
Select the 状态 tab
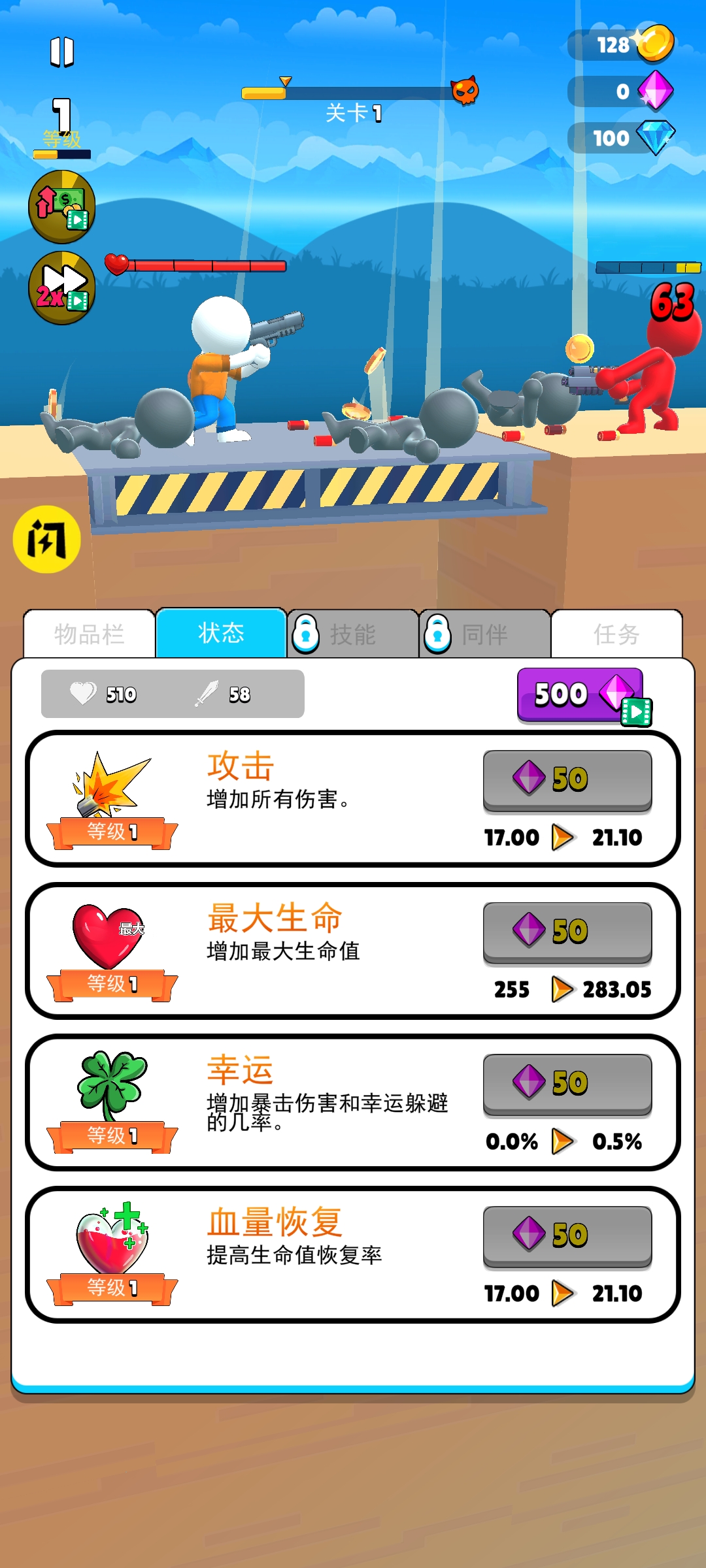(x=219, y=632)
